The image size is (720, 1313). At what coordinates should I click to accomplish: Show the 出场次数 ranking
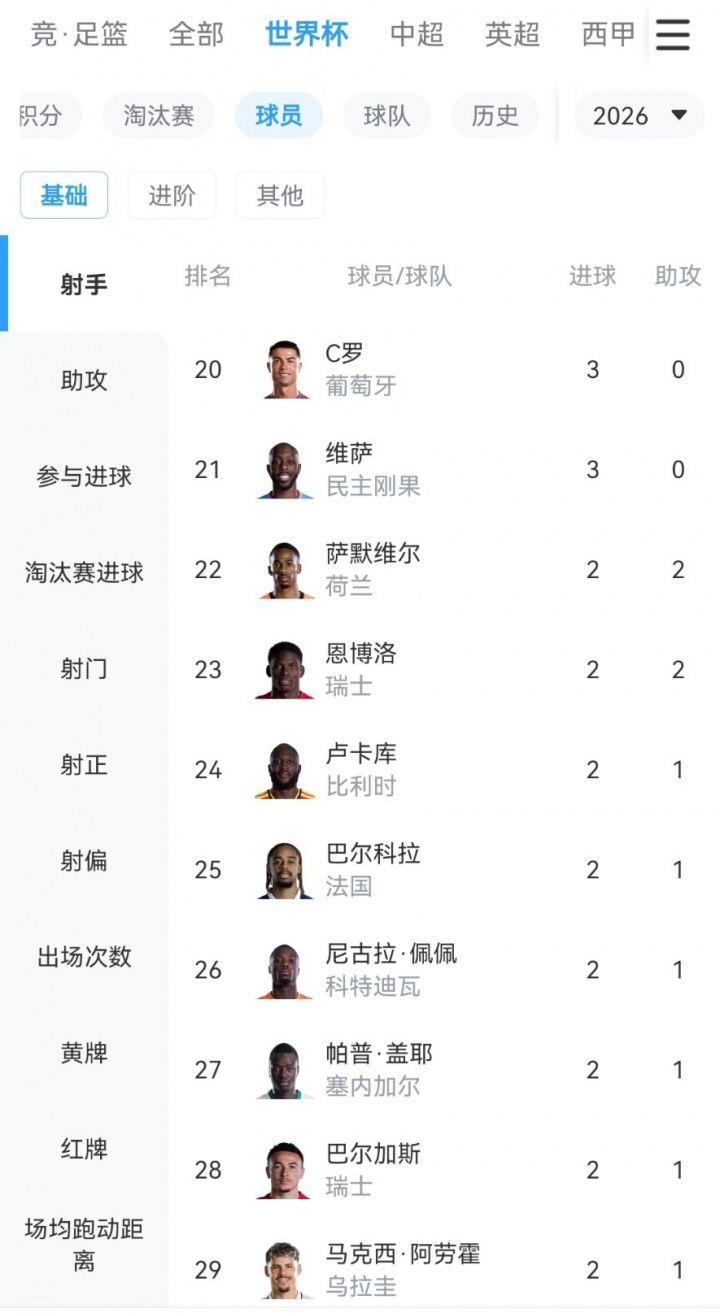pos(84,957)
